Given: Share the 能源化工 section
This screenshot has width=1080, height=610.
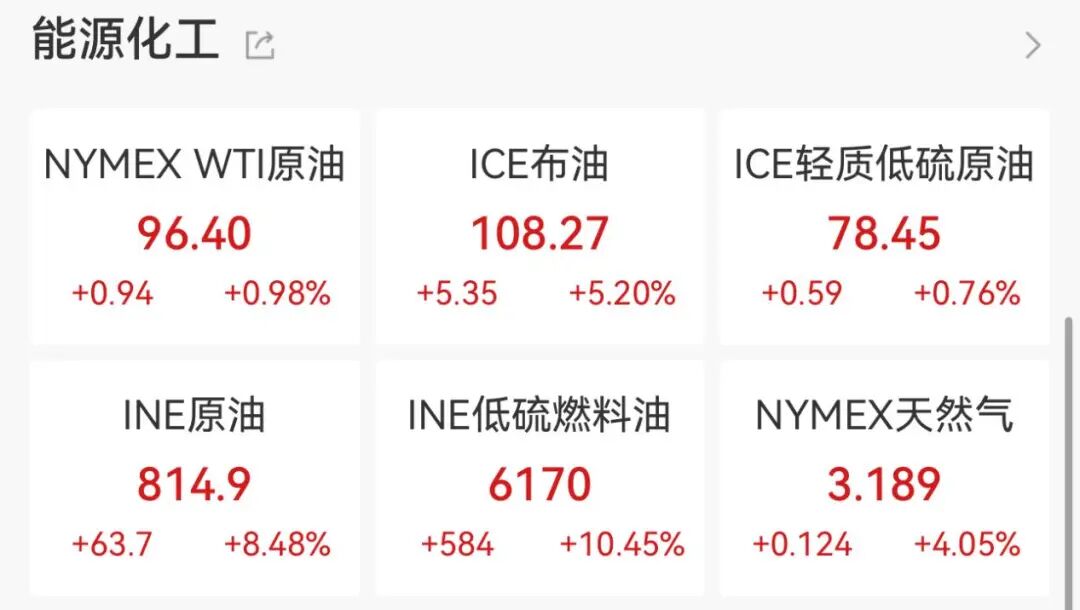Looking at the screenshot, I should click(x=260, y=44).
